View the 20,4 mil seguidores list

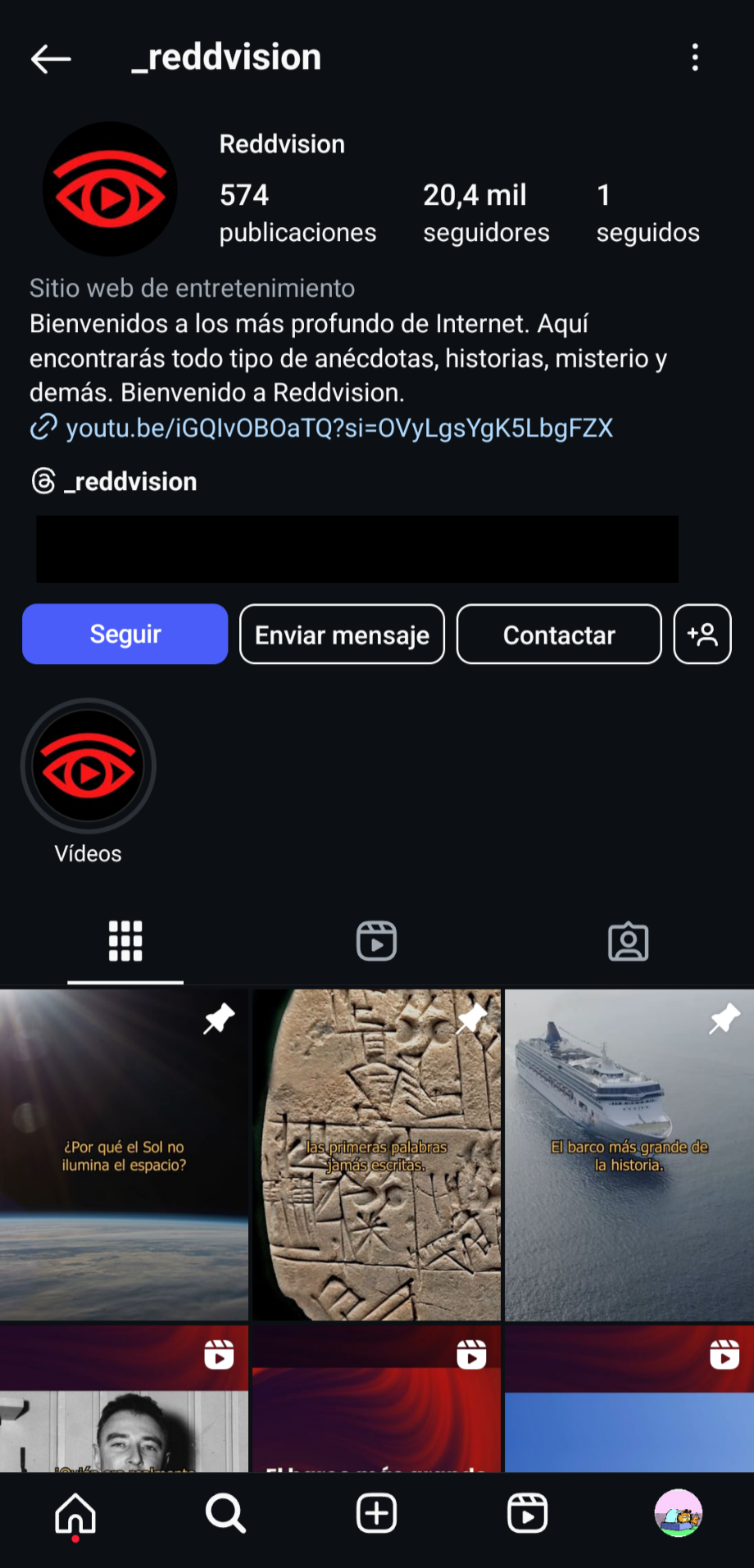tap(485, 213)
